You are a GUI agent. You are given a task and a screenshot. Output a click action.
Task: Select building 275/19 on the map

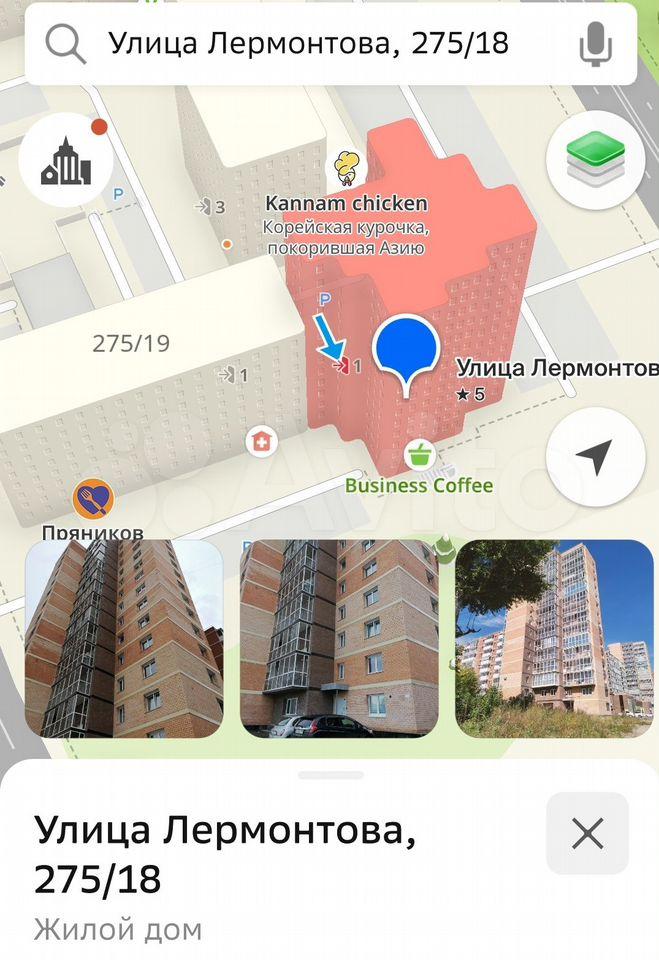(x=131, y=344)
